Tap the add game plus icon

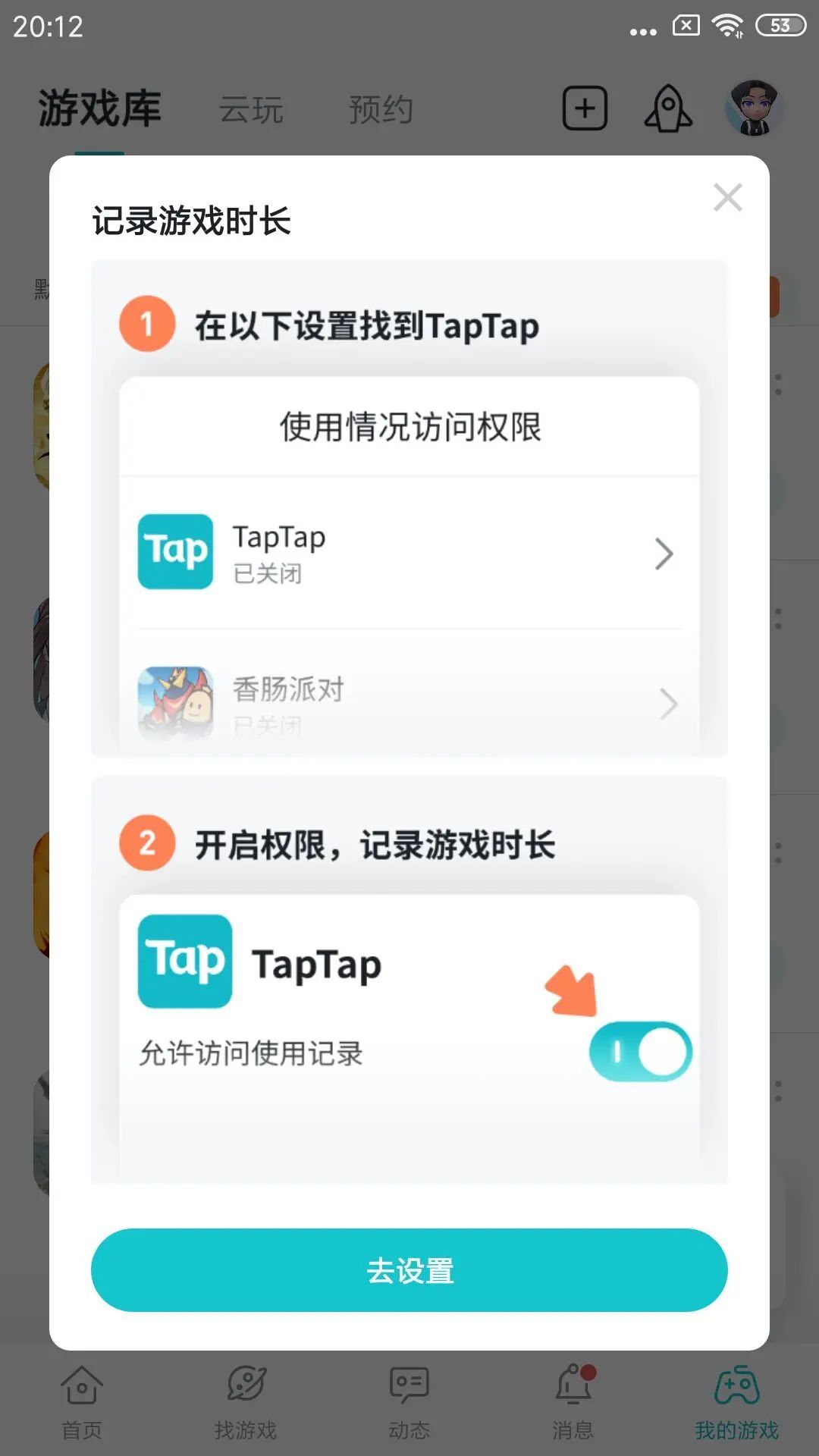584,108
